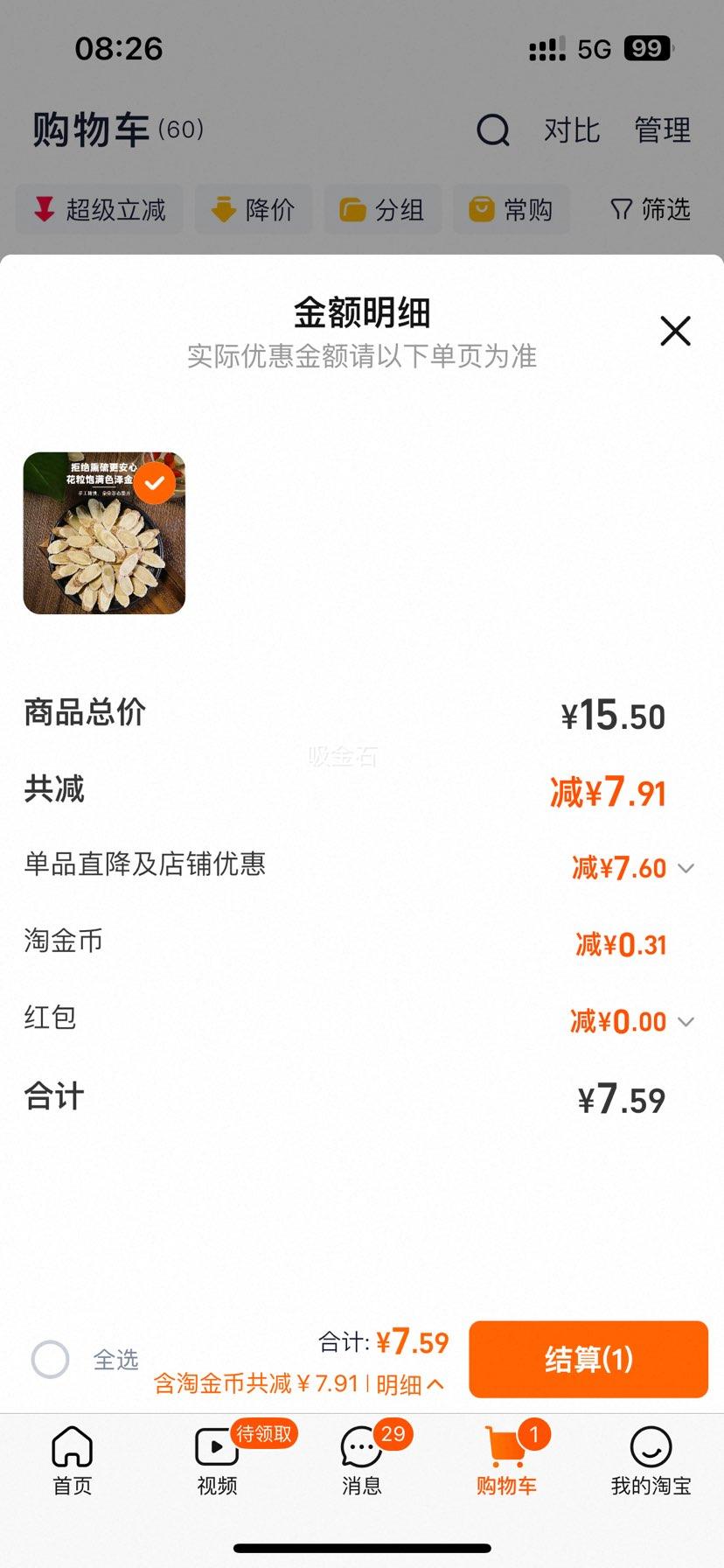Expand the 红包 red packet row
The image size is (724, 1568).
coord(688,1021)
